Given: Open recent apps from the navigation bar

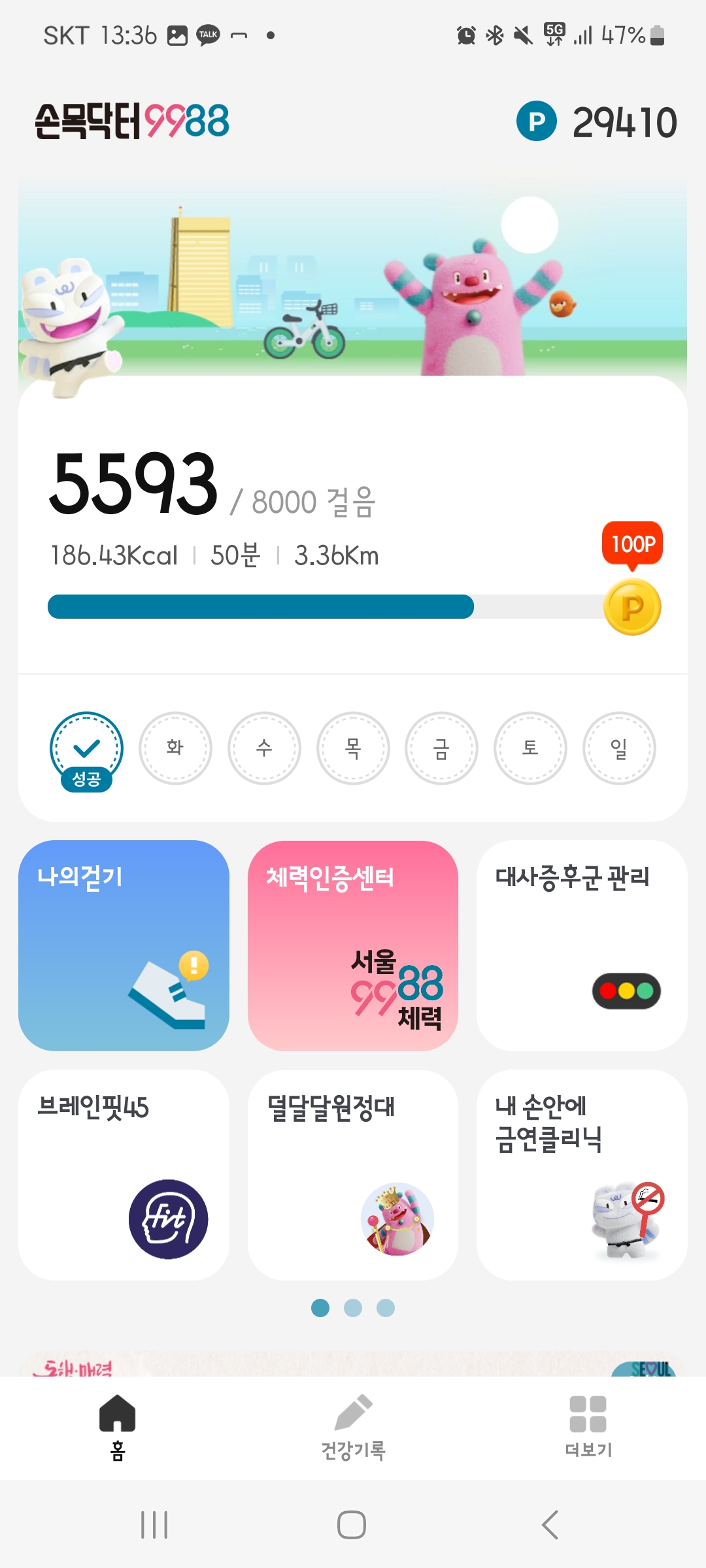Looking at the screenshot, I should [154, 1525].
